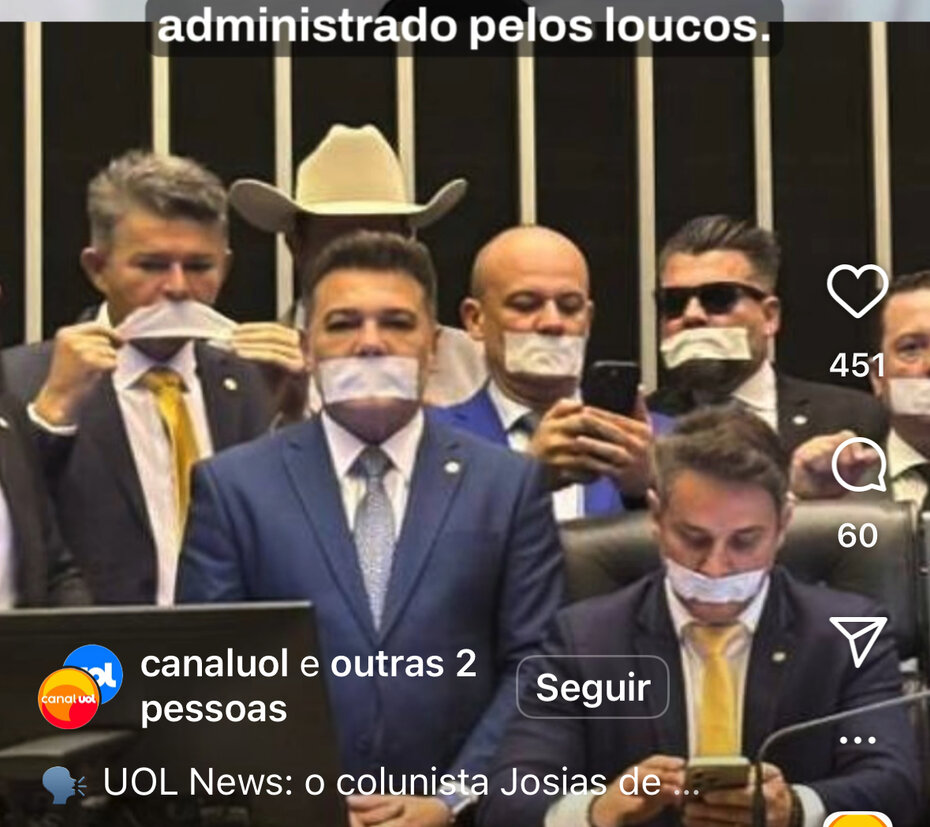Like this reel with the heart icon

(857, 292)
